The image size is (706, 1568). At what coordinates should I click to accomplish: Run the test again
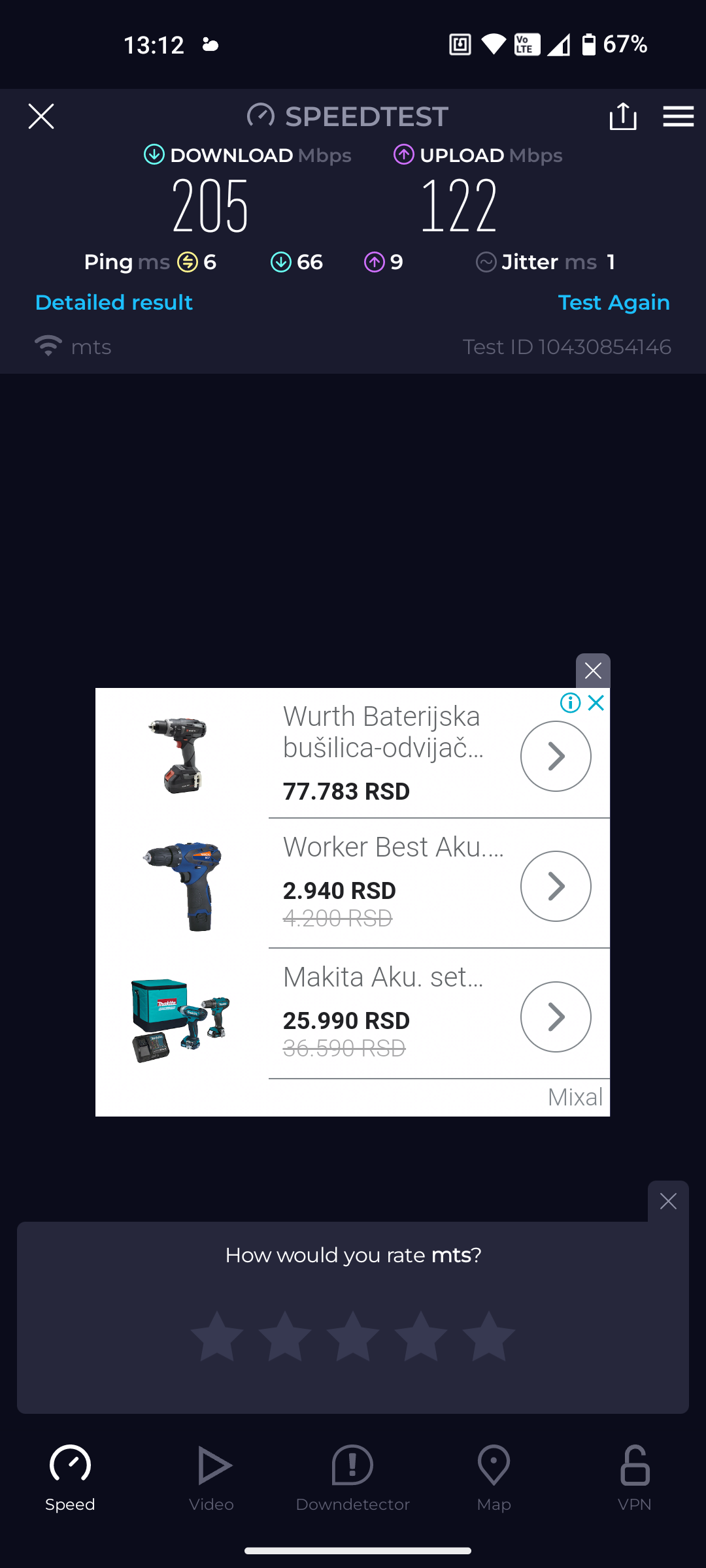pos(613,302)
